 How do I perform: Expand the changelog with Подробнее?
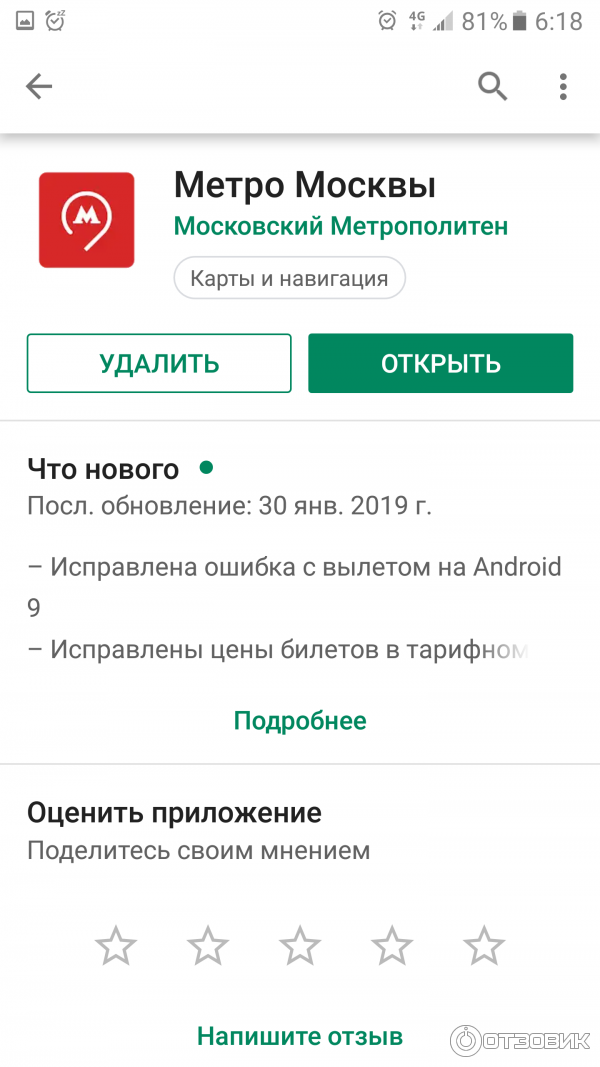click(x=300, y=720)
